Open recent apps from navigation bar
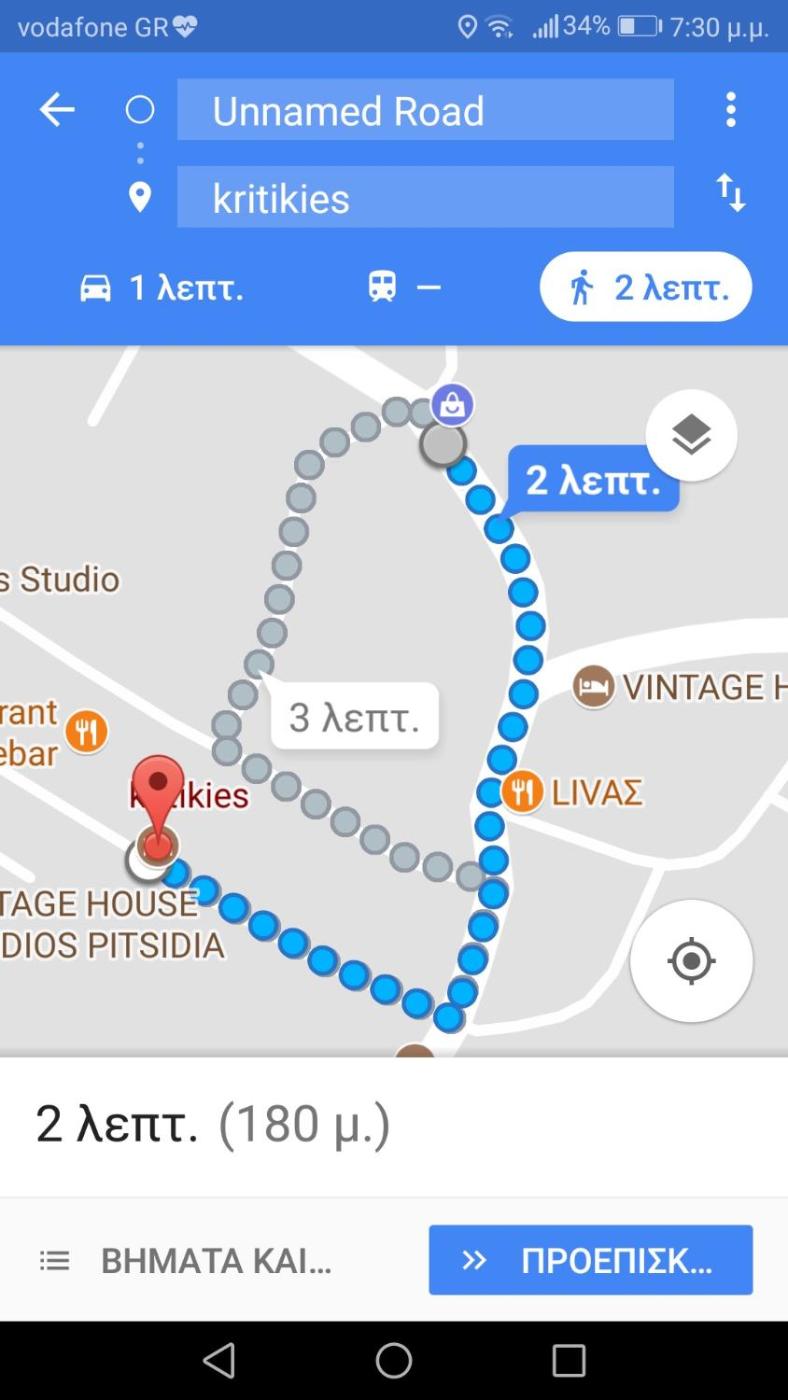Image resolution: width=788 pixels, height=1400 pixels. [568, 1360]
